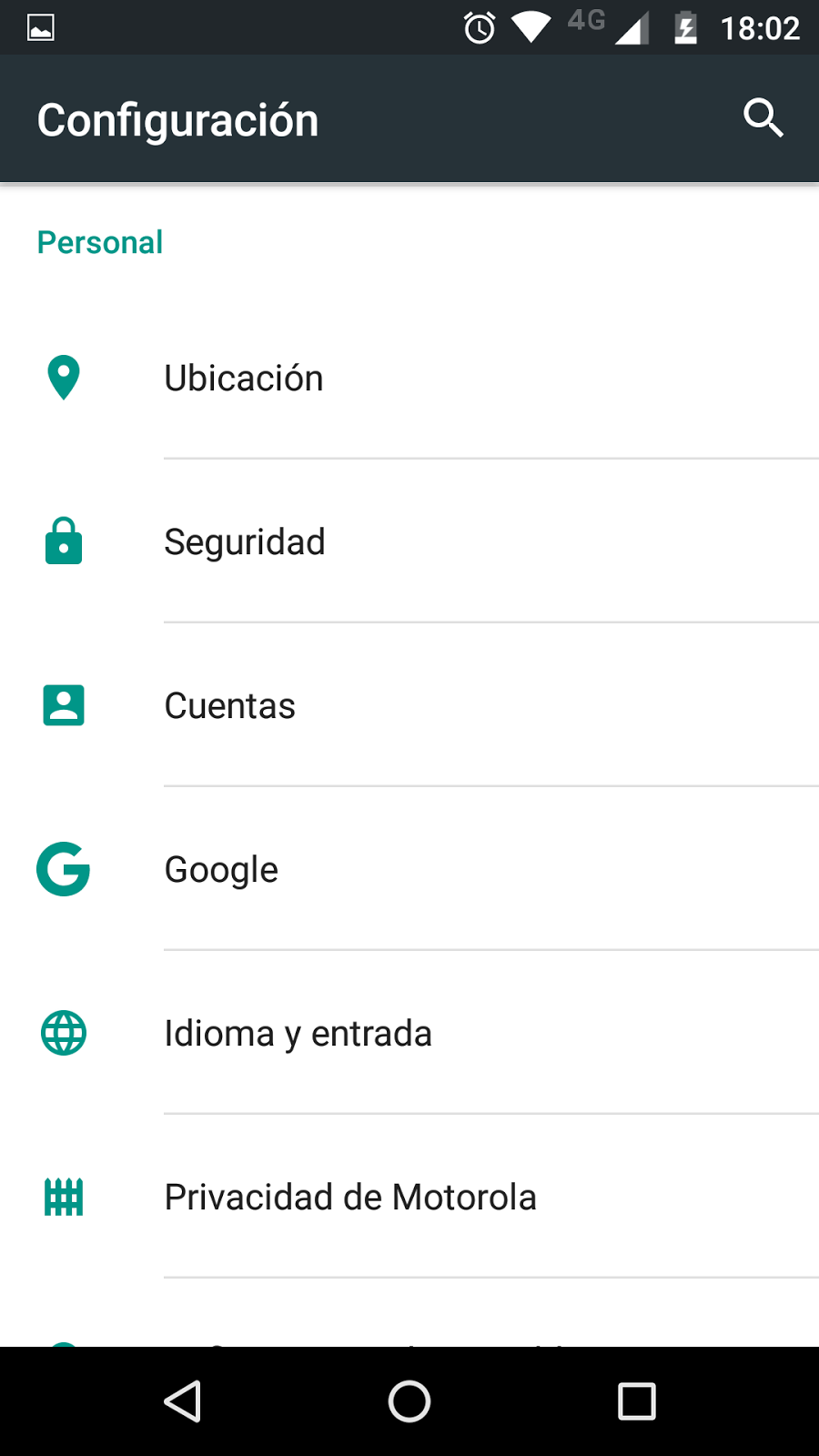Click the Google 'G' icon

[x=63, y=869]
